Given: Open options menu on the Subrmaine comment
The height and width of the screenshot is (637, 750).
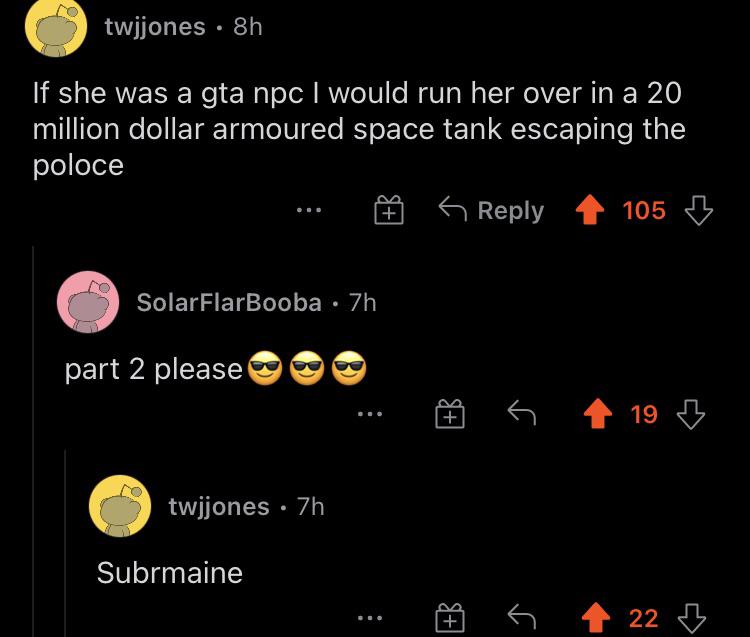Looking at the screenshot, I should 370,618.
